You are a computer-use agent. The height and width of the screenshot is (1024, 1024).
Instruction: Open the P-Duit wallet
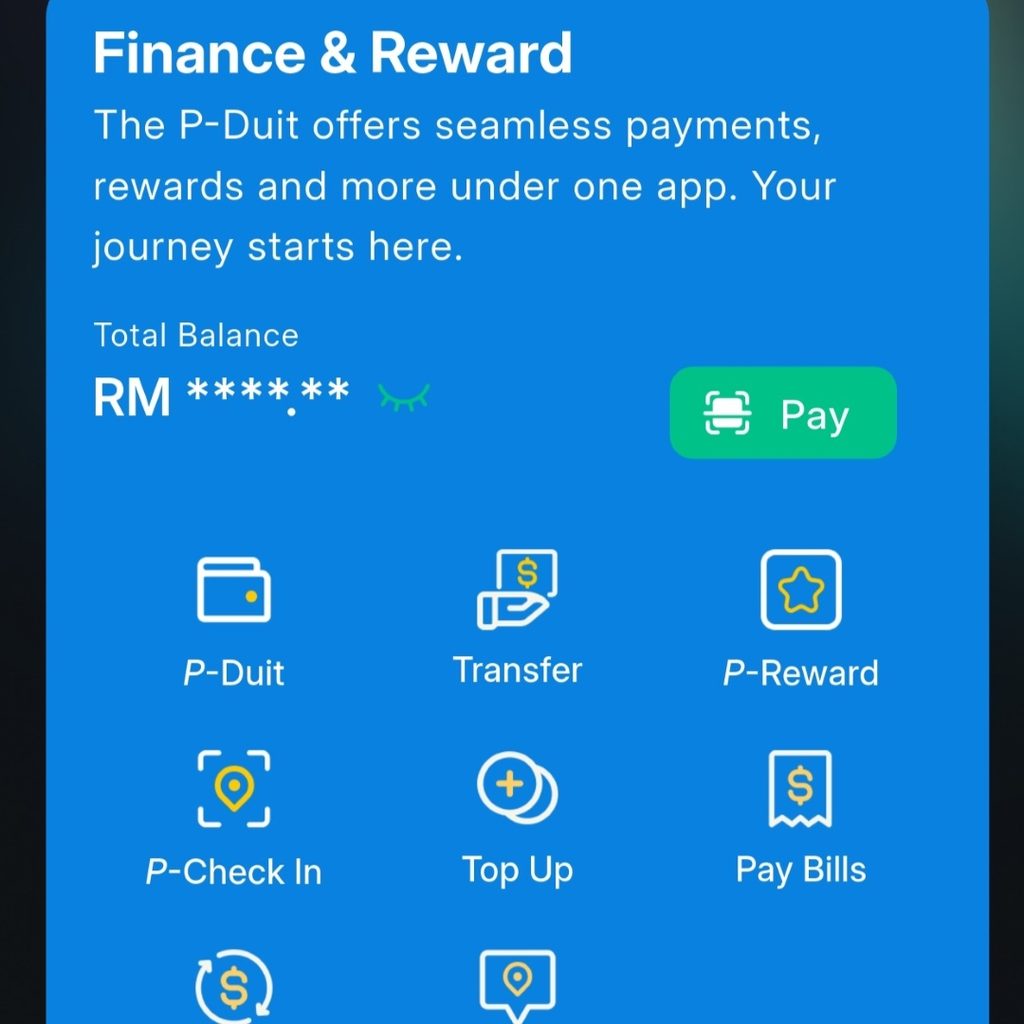tap(234, 621)
